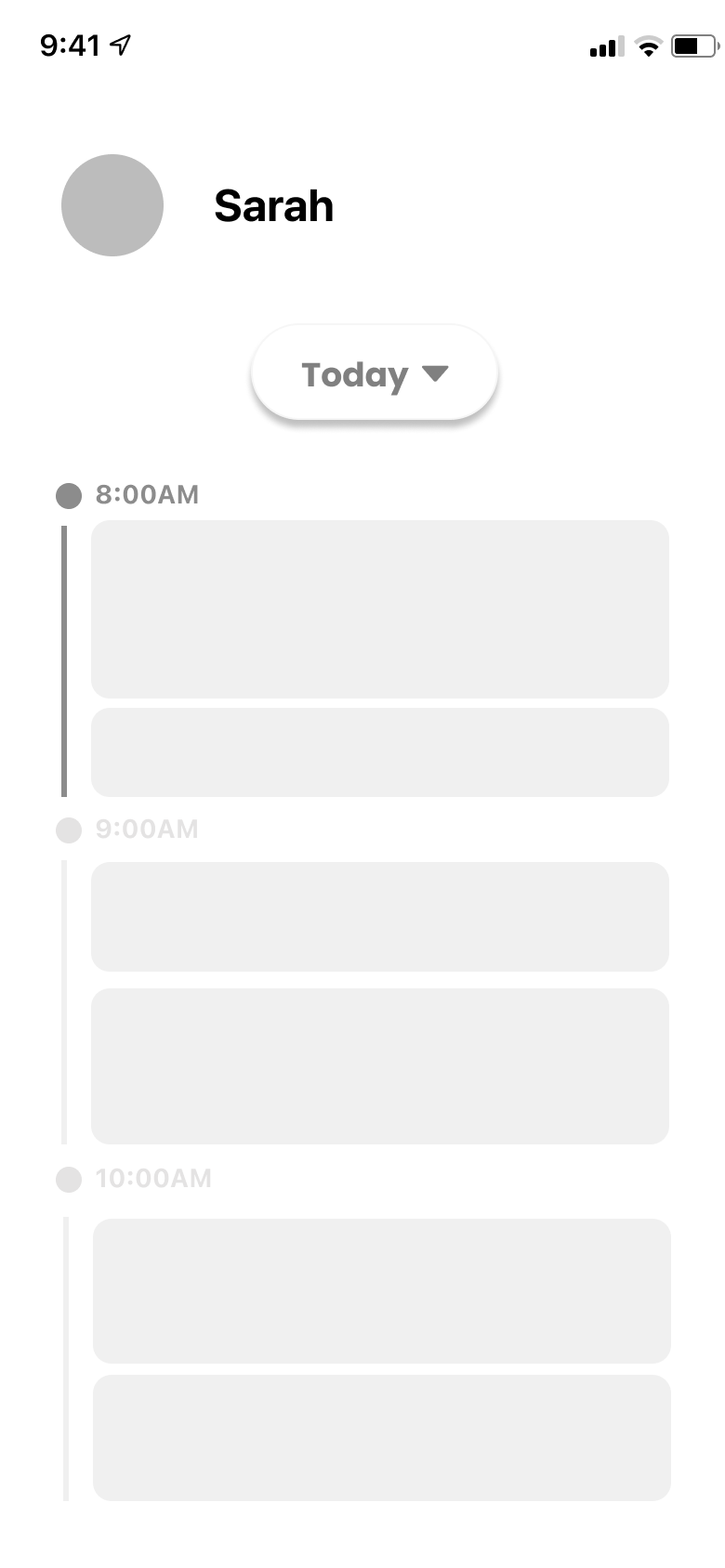Image resolution: width=725 pixels, height=1568 pixels.
Task: Open the Today date dropdown
Action: 375,372
